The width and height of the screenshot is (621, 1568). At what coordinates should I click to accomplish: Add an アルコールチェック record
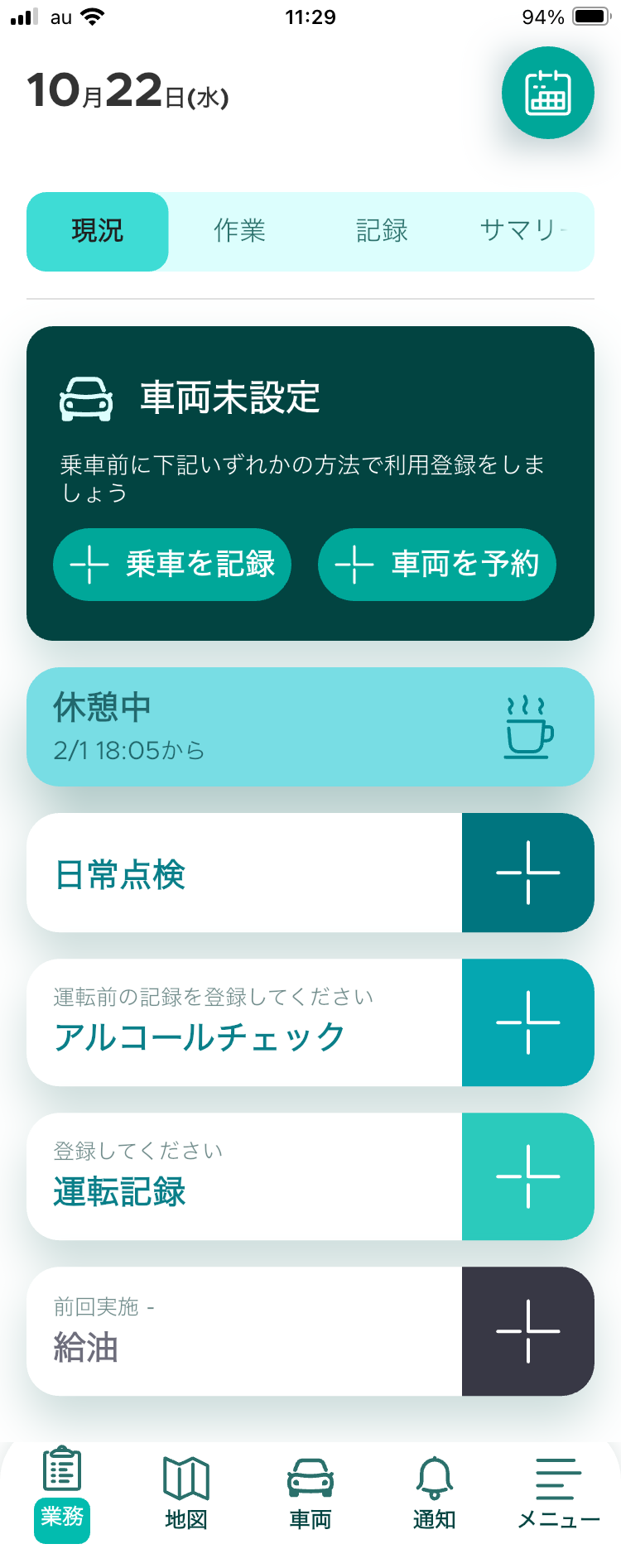pyautogui.click(x=527, y=1022)
